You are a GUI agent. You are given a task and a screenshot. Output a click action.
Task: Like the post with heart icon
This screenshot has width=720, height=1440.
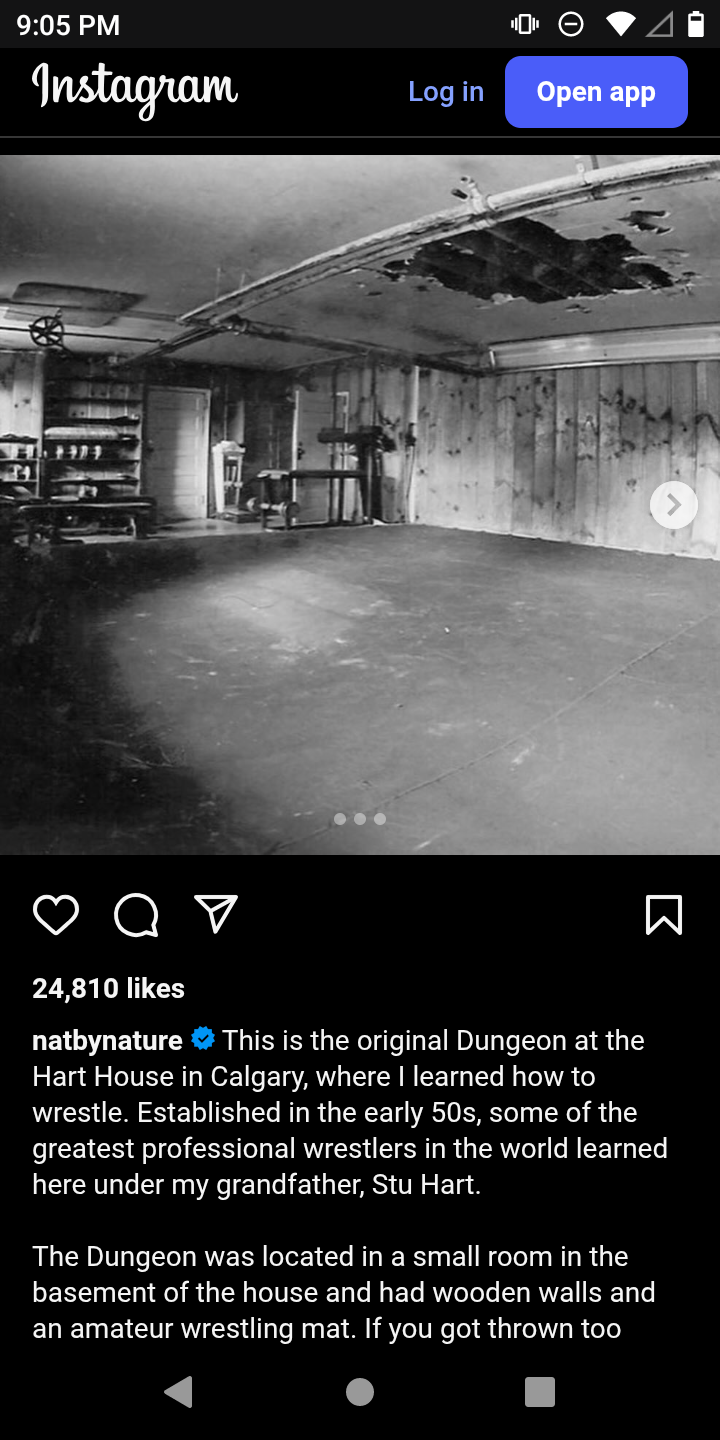[x=56, y=914]
